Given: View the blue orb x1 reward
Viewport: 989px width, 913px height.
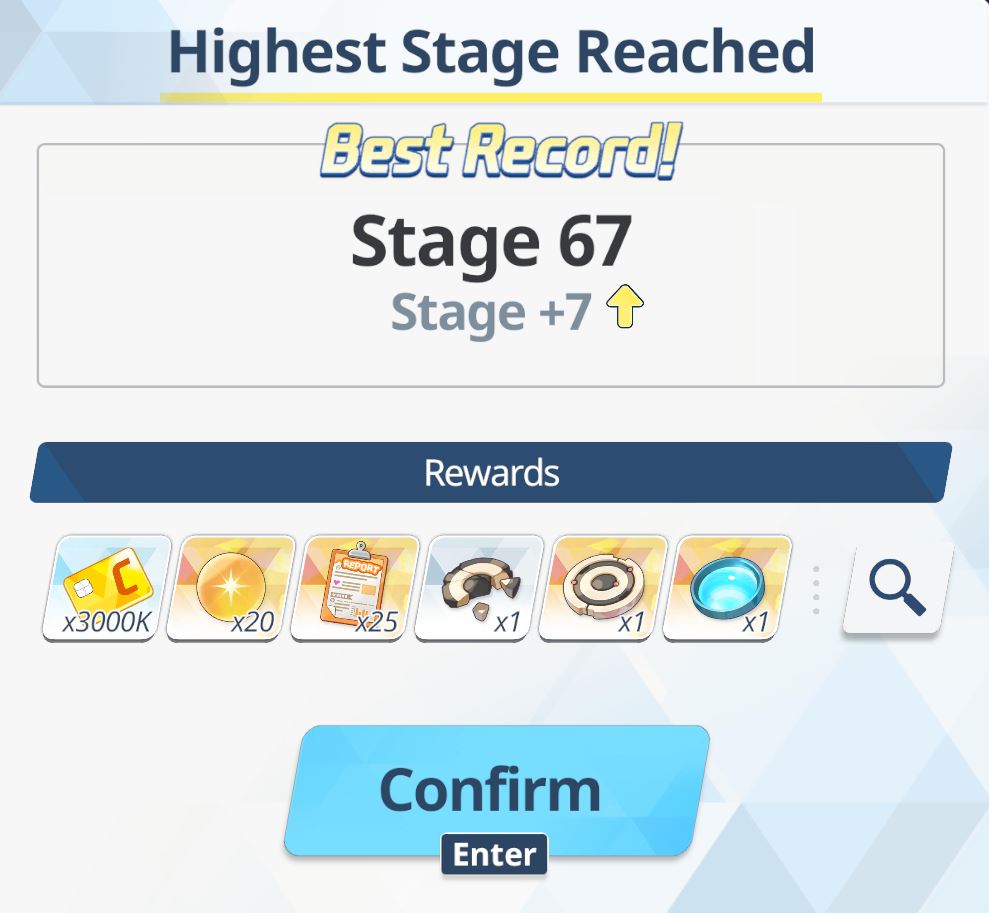Looking at the screenshot, I should tap(727, 589).
